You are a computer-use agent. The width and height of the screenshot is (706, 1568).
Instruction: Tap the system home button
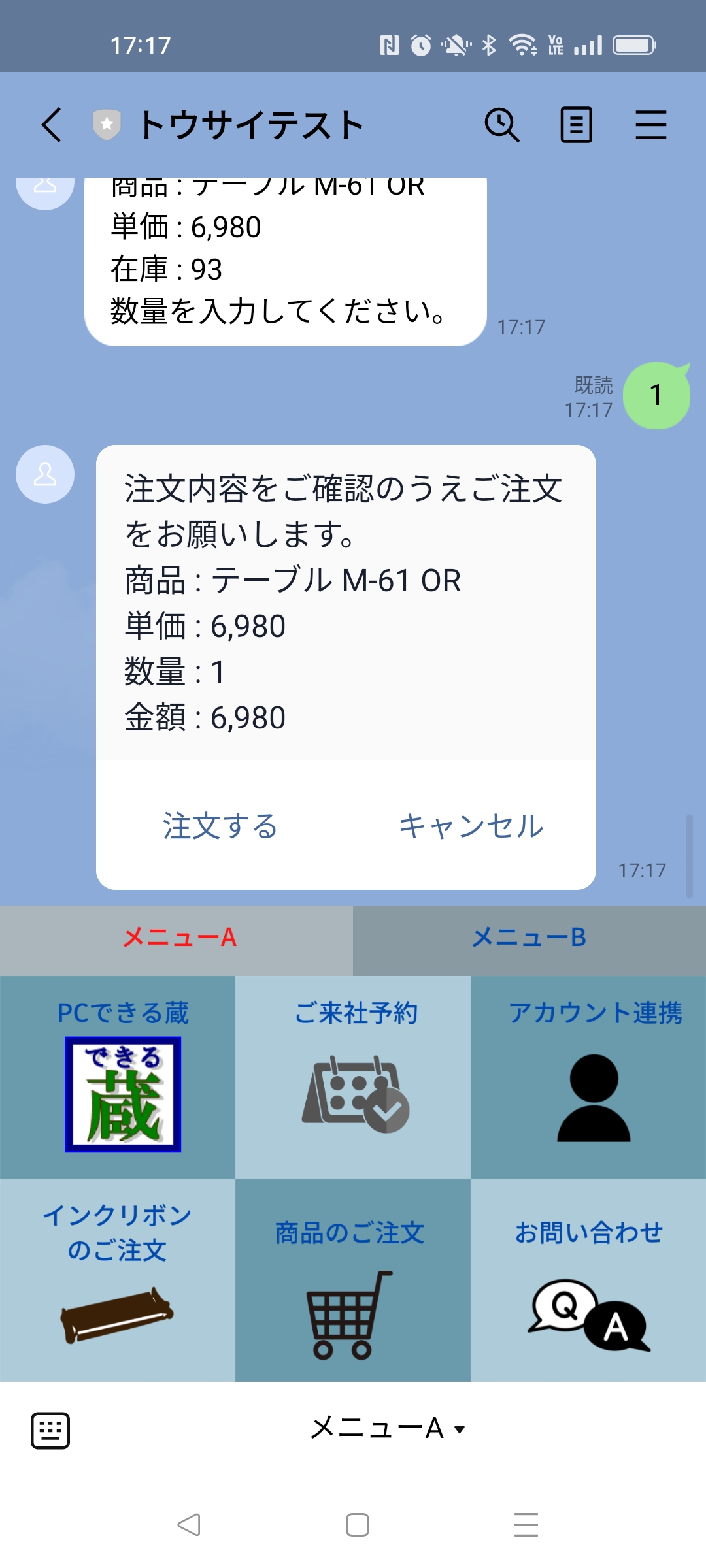coord(357,1525)
